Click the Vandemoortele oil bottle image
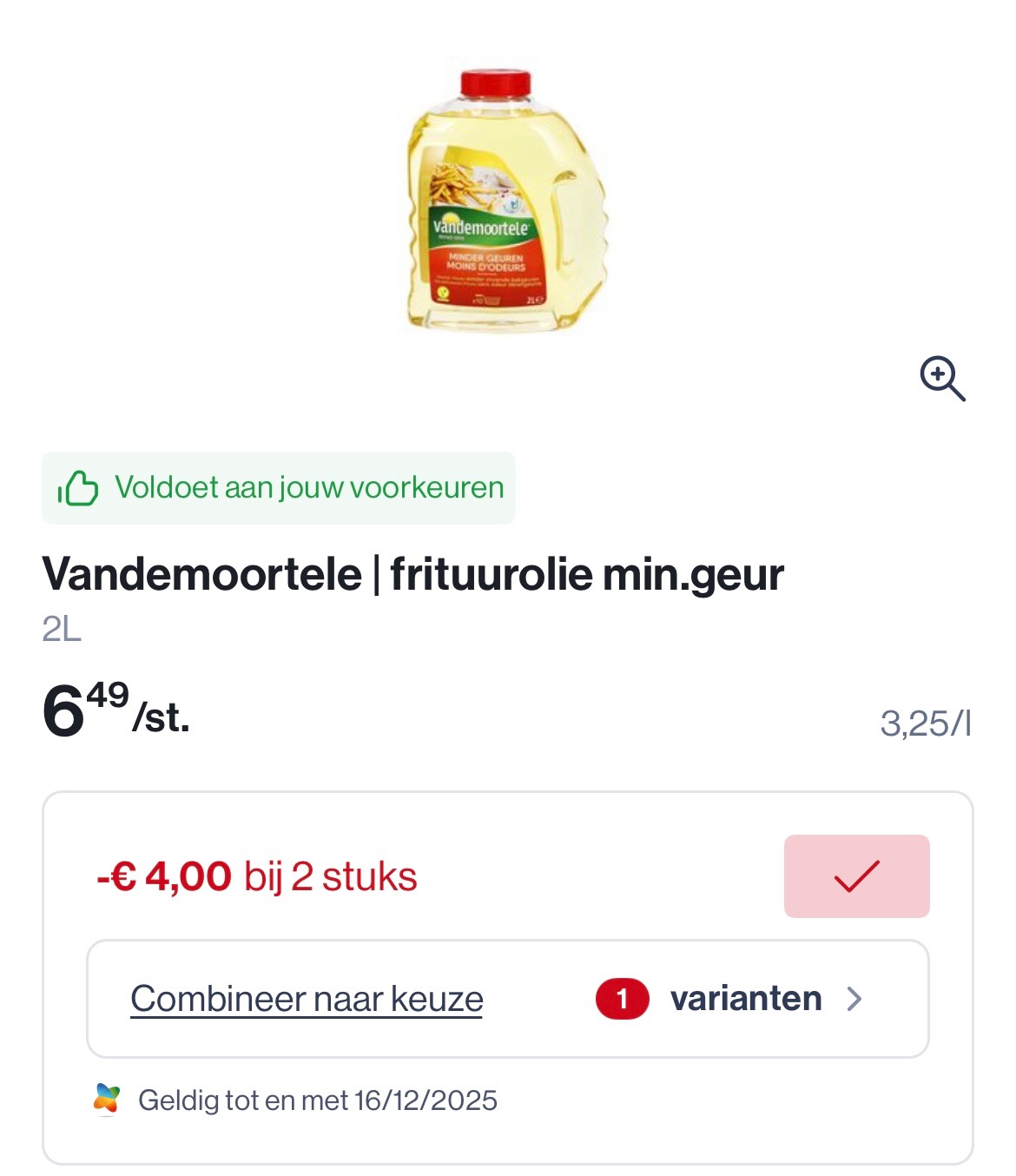 click(x=502, y=200)
